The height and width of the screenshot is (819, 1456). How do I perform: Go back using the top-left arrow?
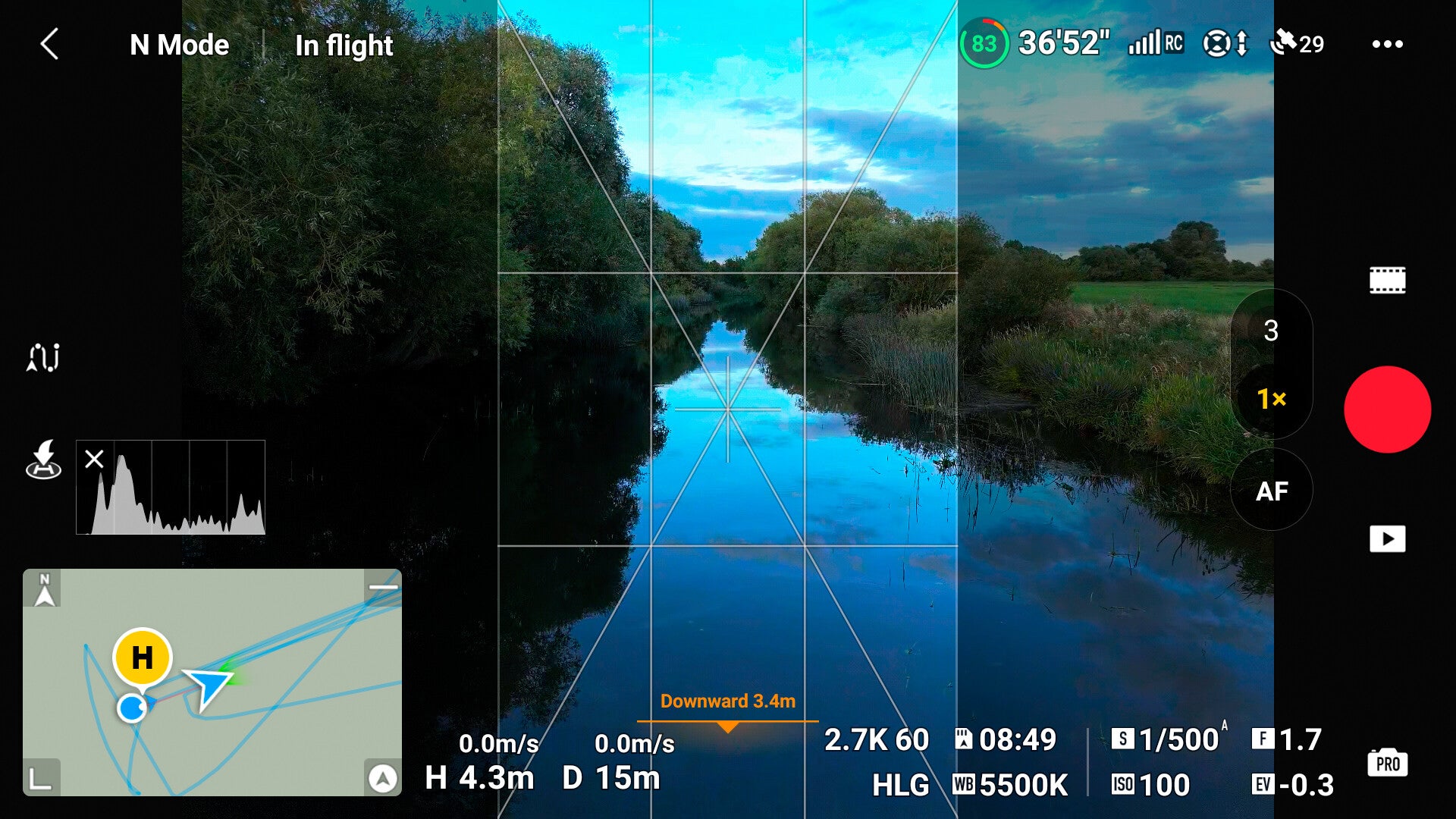point(50,45)
